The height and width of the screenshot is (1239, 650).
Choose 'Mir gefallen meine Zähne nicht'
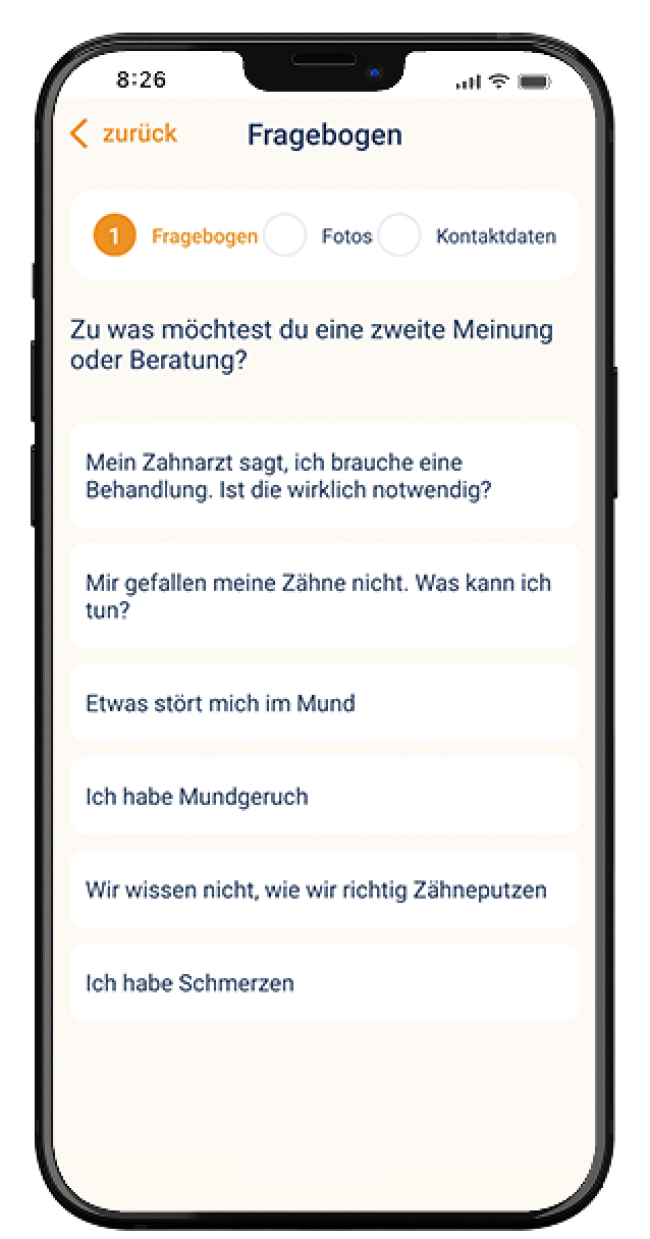point(324,596)
